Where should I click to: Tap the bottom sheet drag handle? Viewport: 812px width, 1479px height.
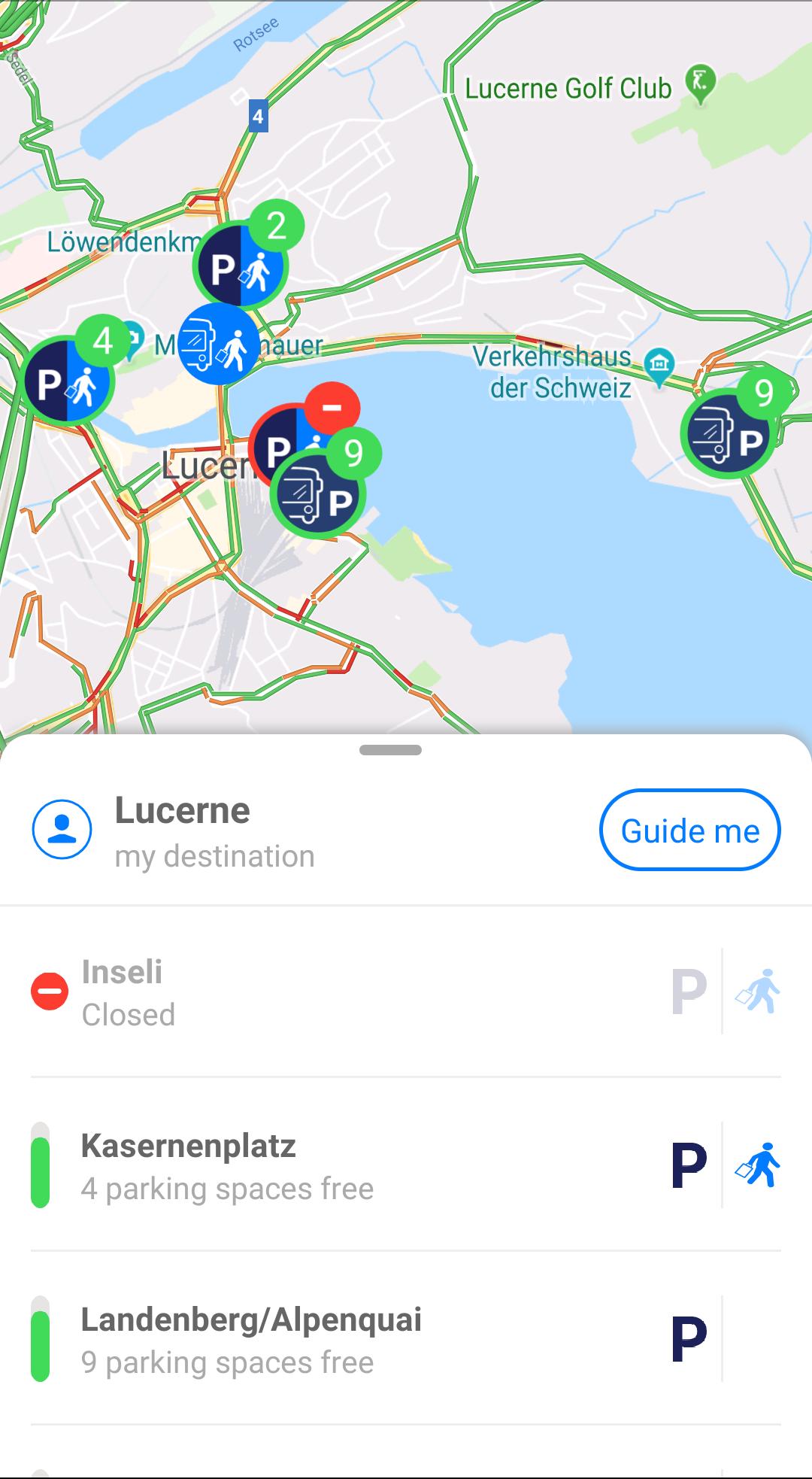390,750
